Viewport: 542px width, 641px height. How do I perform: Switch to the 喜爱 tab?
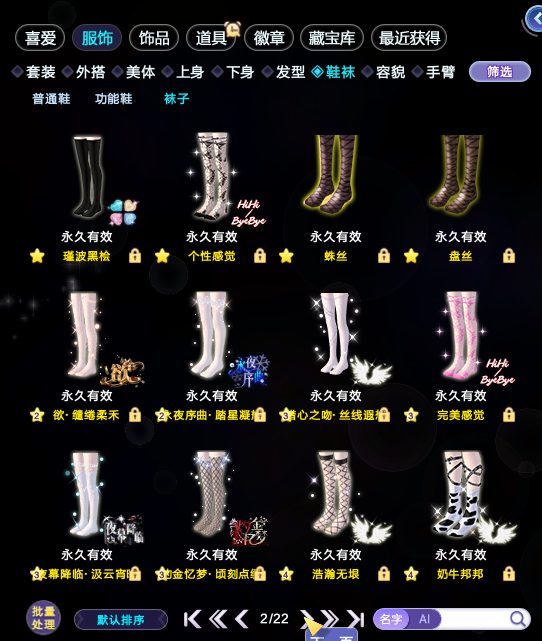tap(40, 38)
